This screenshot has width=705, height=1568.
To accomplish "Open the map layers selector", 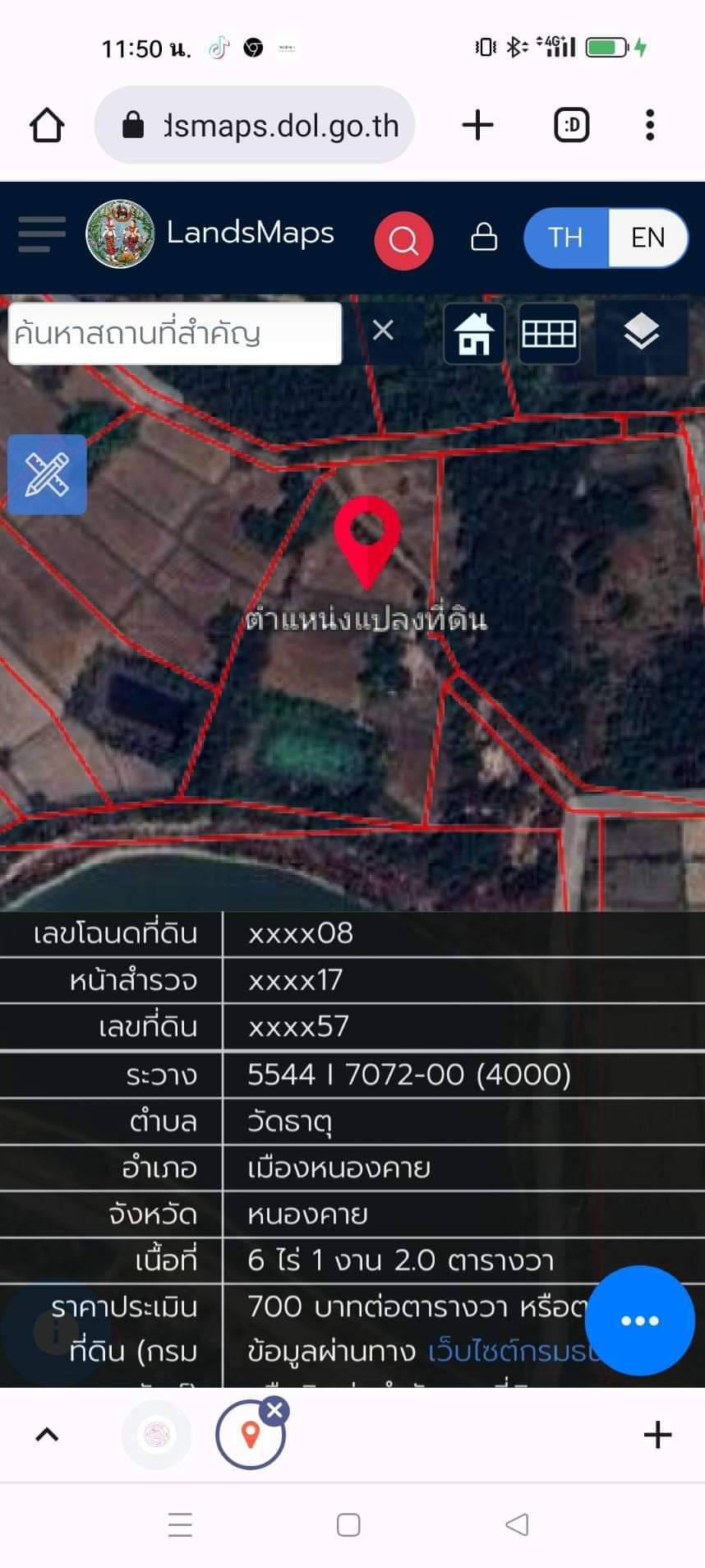I will tap(641, 333).
